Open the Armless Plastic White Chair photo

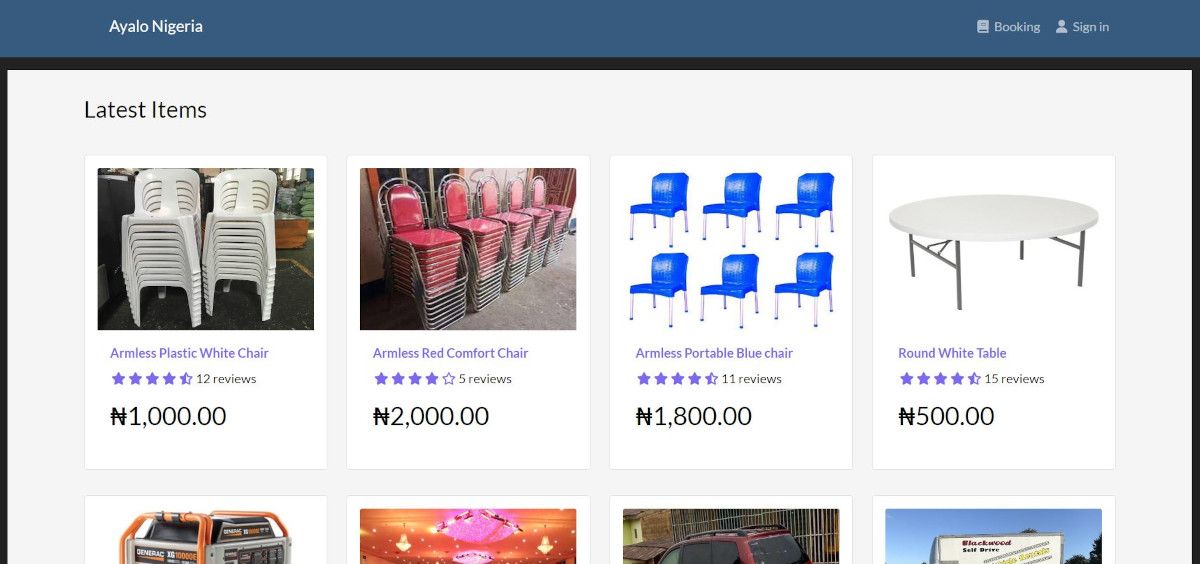(x=205, y=249)
